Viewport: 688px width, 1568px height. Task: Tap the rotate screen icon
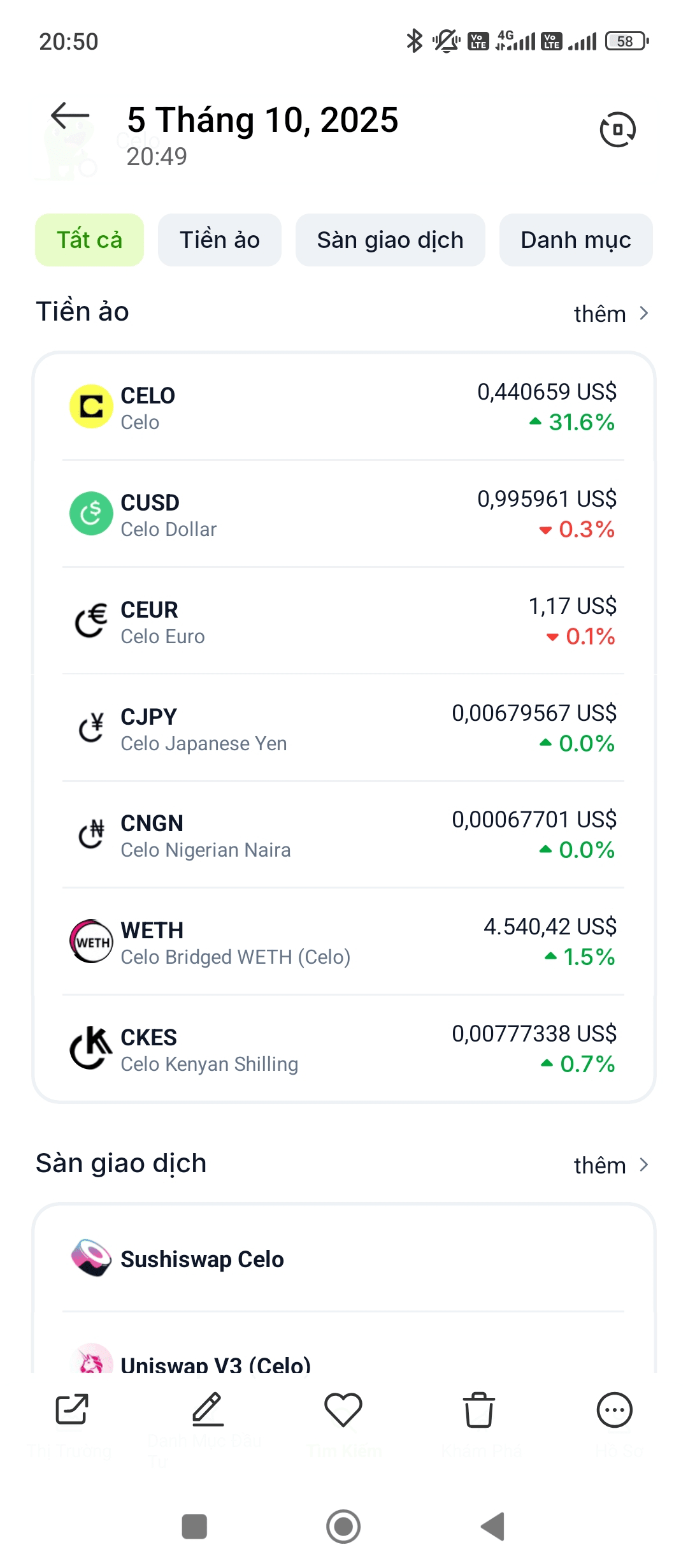[617, 129]
